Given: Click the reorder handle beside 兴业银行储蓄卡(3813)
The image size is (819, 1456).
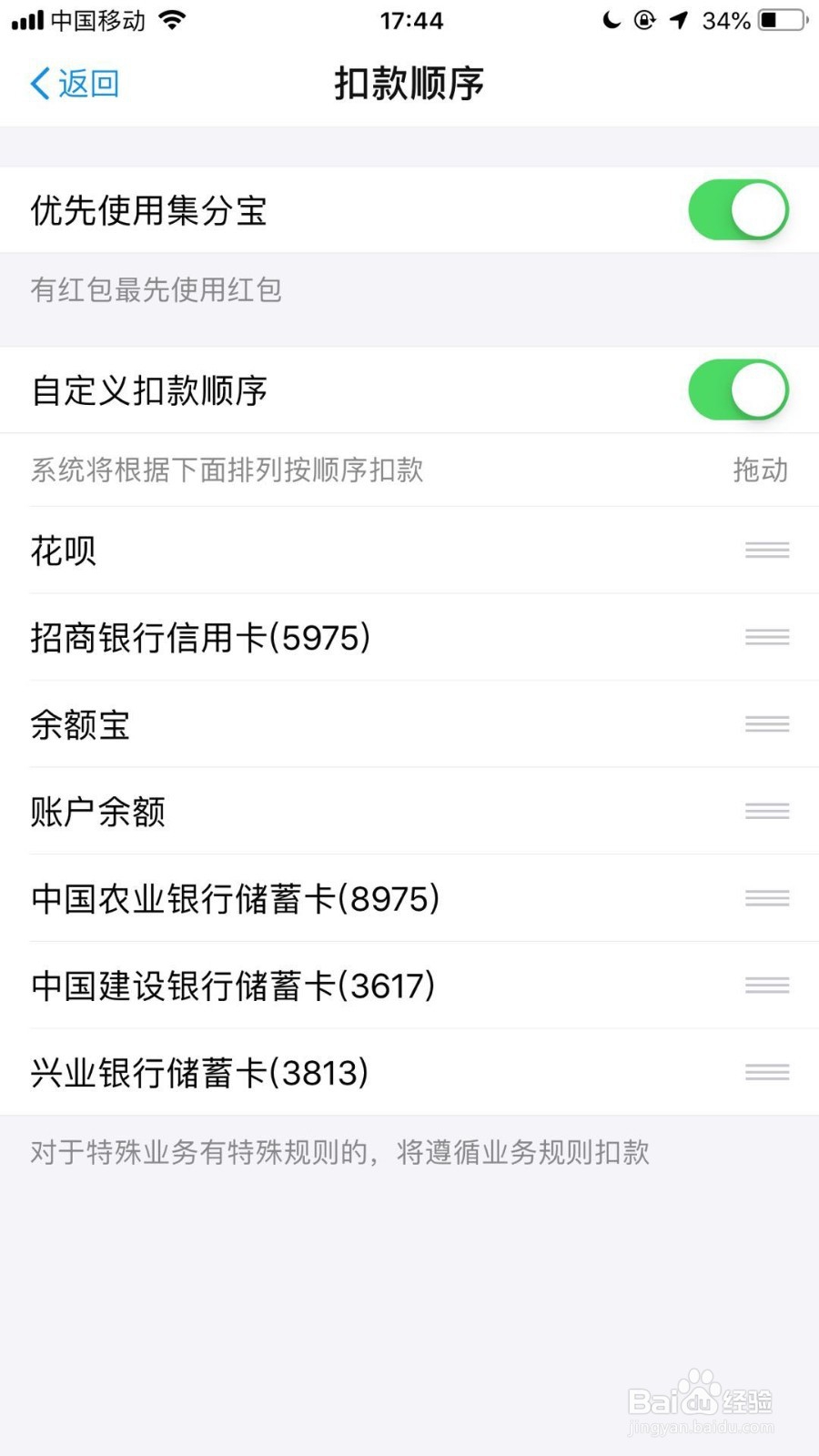Looking at the screenshot, I should pos(766,1072).
